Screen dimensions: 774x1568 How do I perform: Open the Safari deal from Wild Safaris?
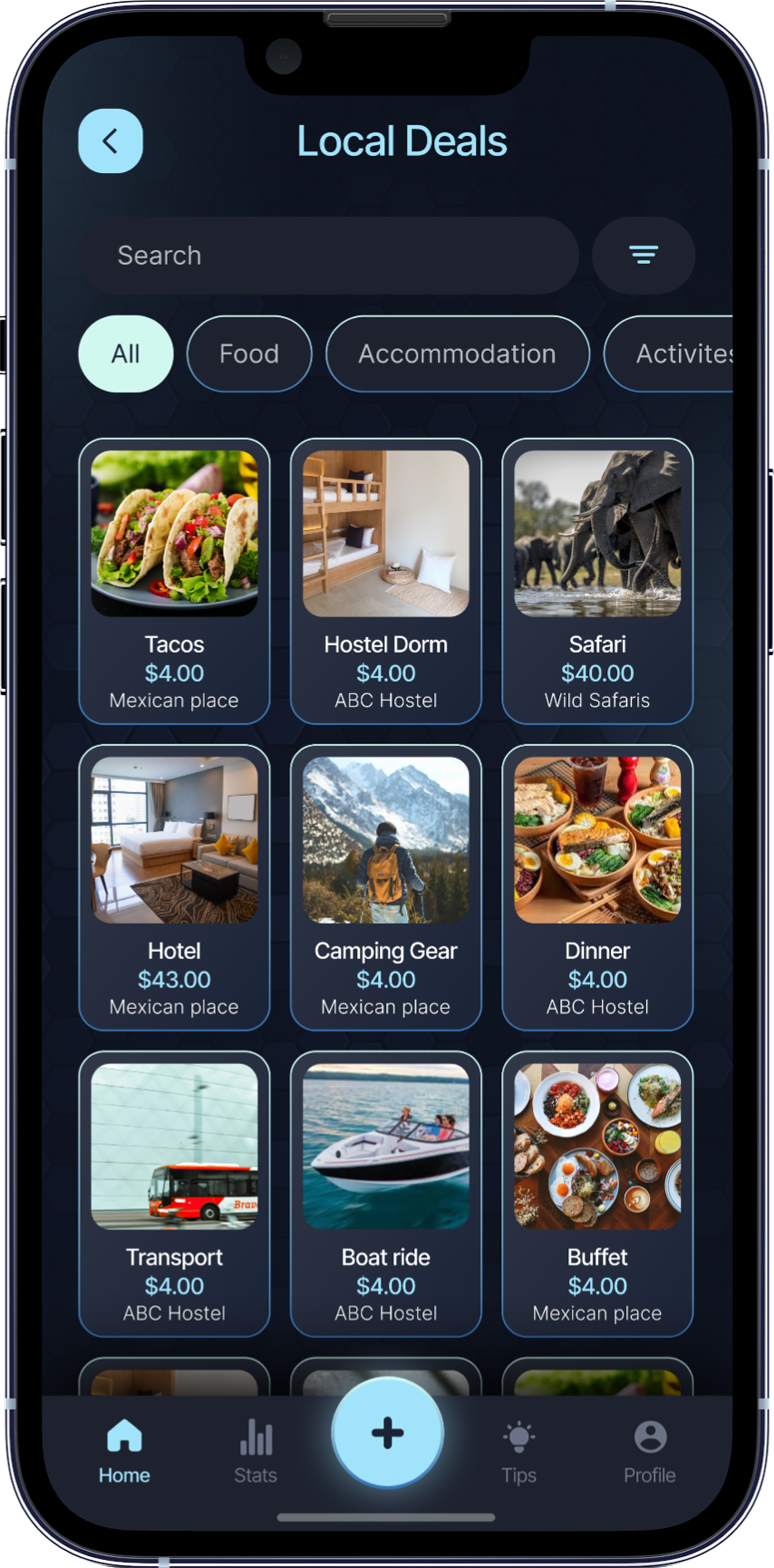597,581
